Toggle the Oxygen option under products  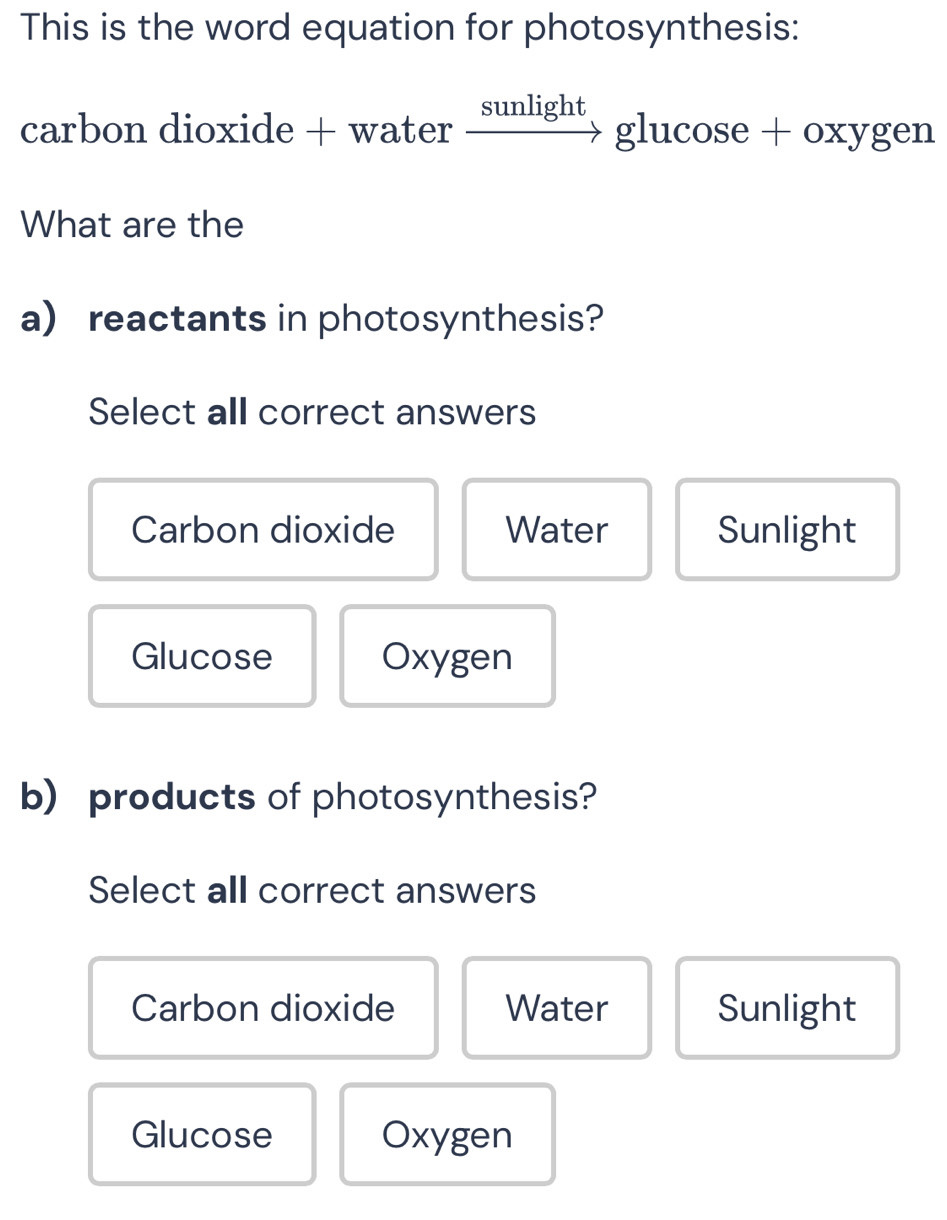click(447, 1134)
